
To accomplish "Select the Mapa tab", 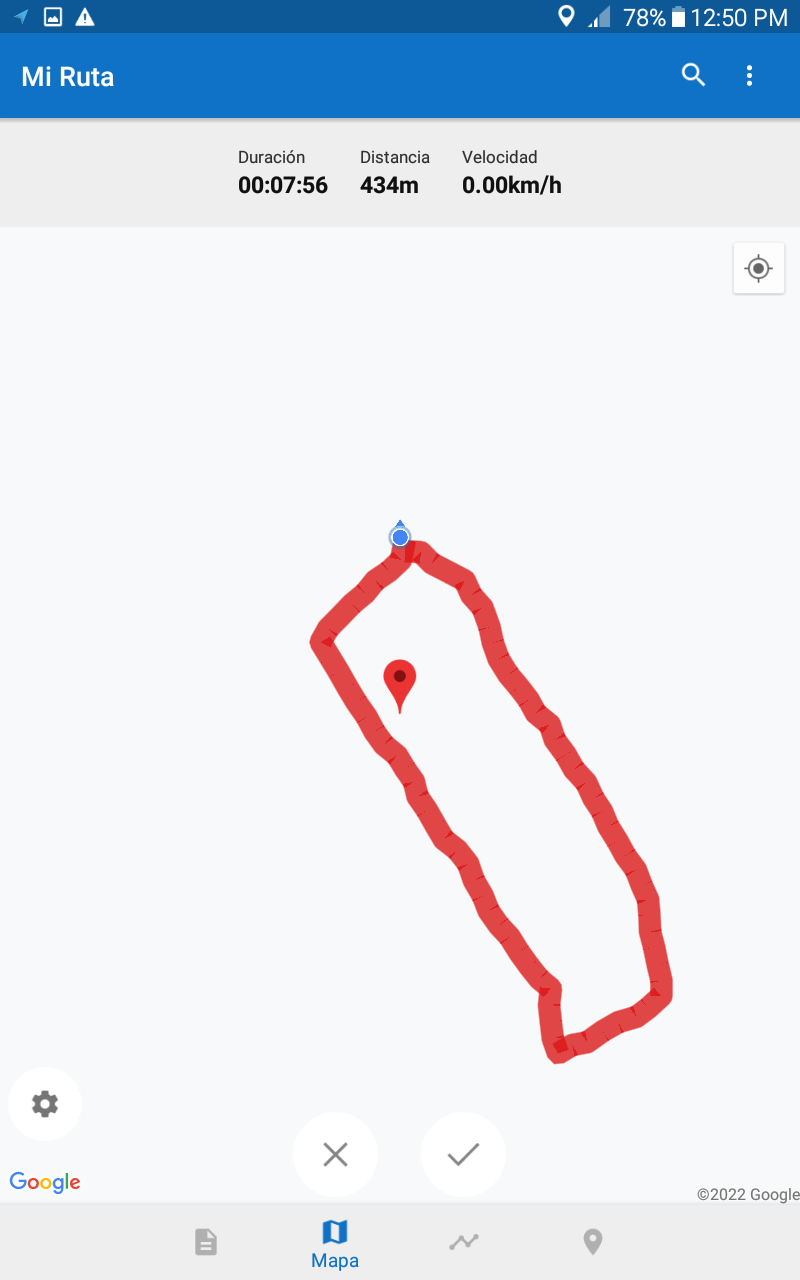I will coord(335,1243).
